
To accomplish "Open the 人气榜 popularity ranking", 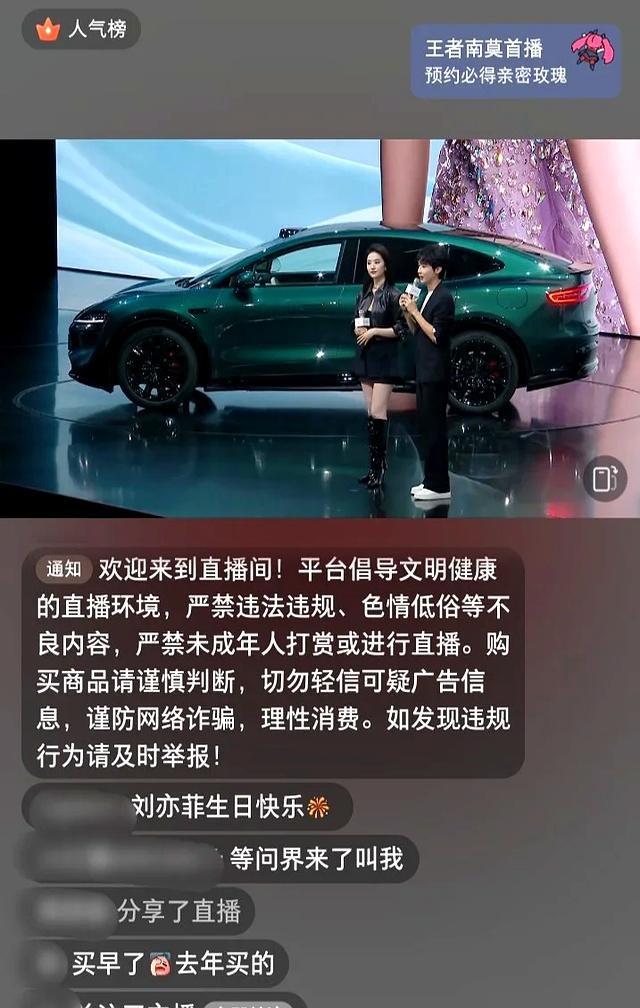I will tap(81, 30).
